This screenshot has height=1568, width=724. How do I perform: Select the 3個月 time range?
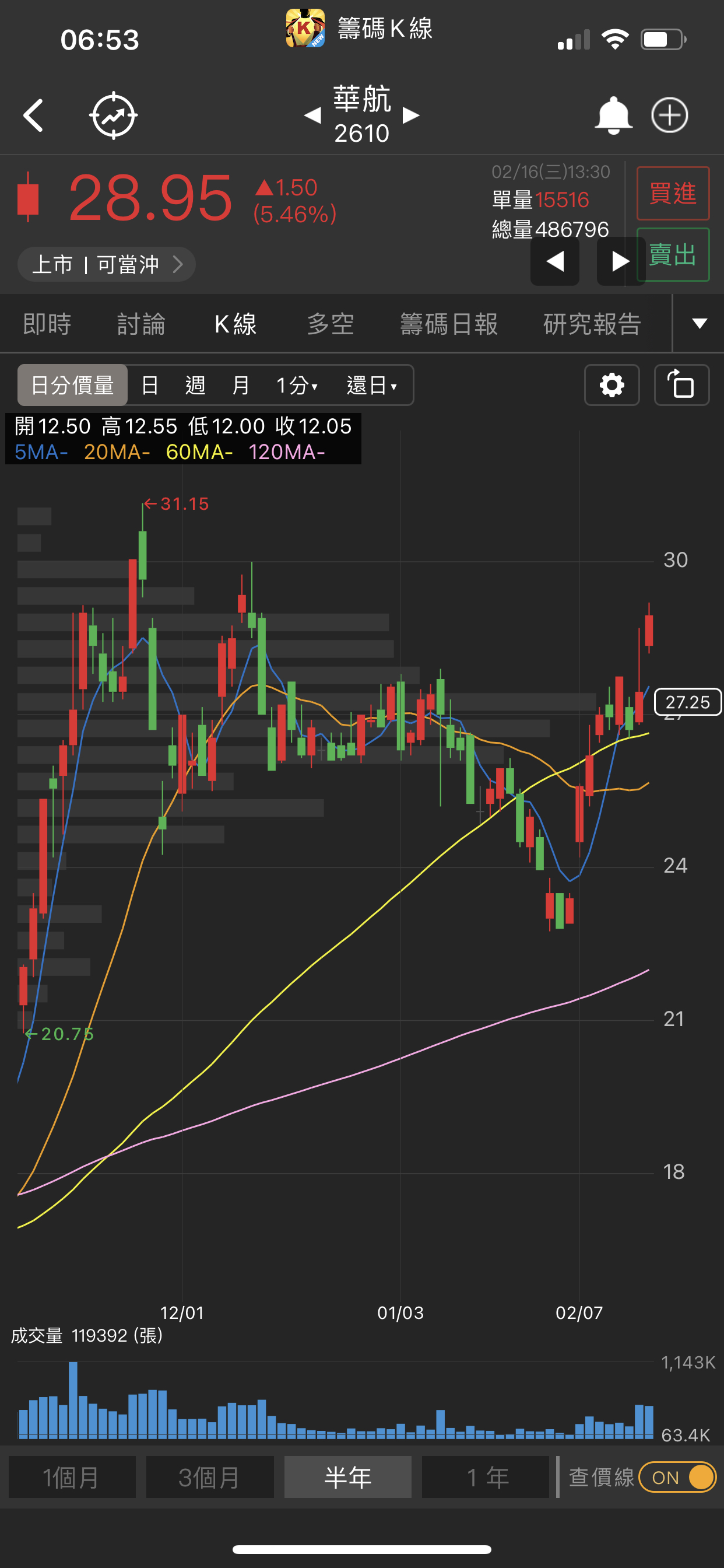pyautogui.click(x=209, y=1478)
